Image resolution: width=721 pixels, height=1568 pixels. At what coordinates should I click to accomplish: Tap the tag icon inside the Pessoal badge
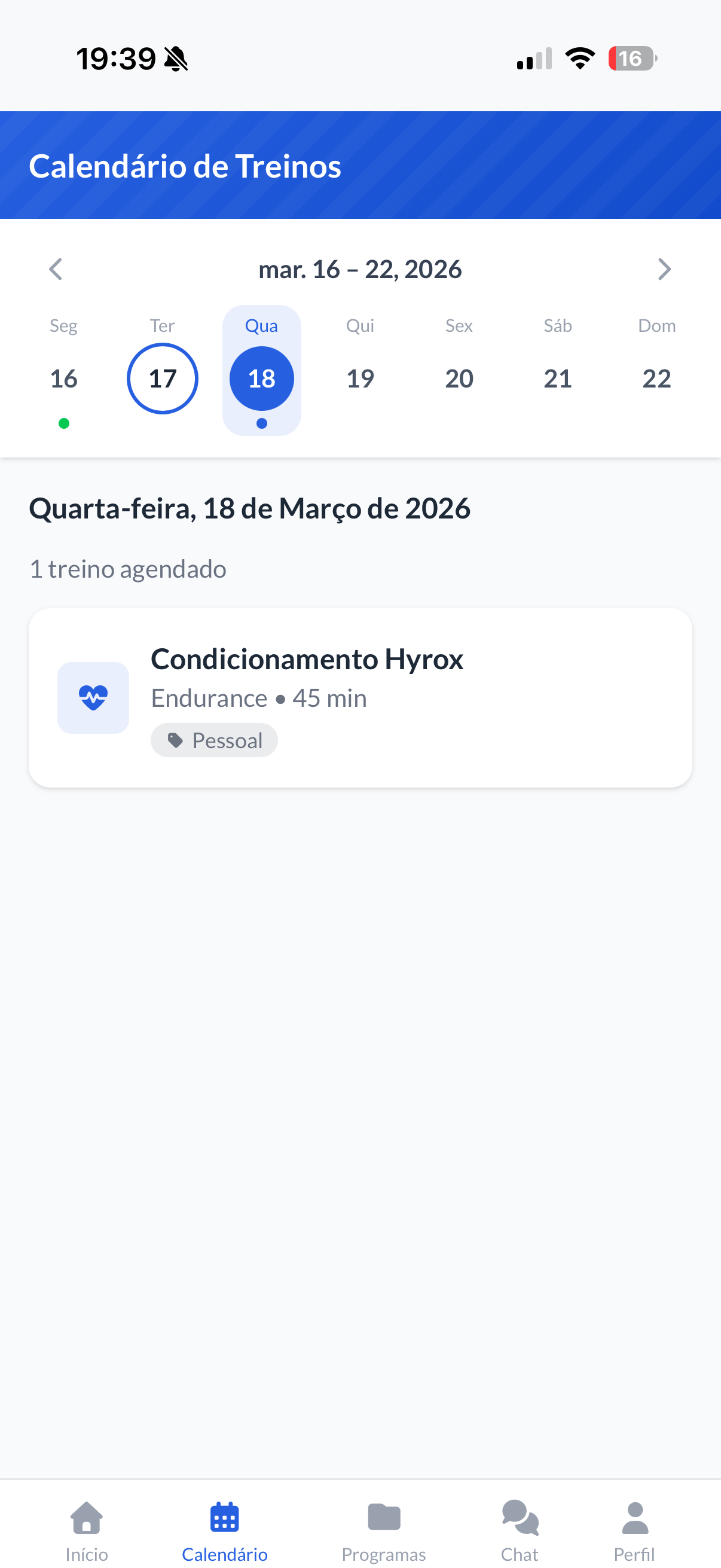coord(176,740)
